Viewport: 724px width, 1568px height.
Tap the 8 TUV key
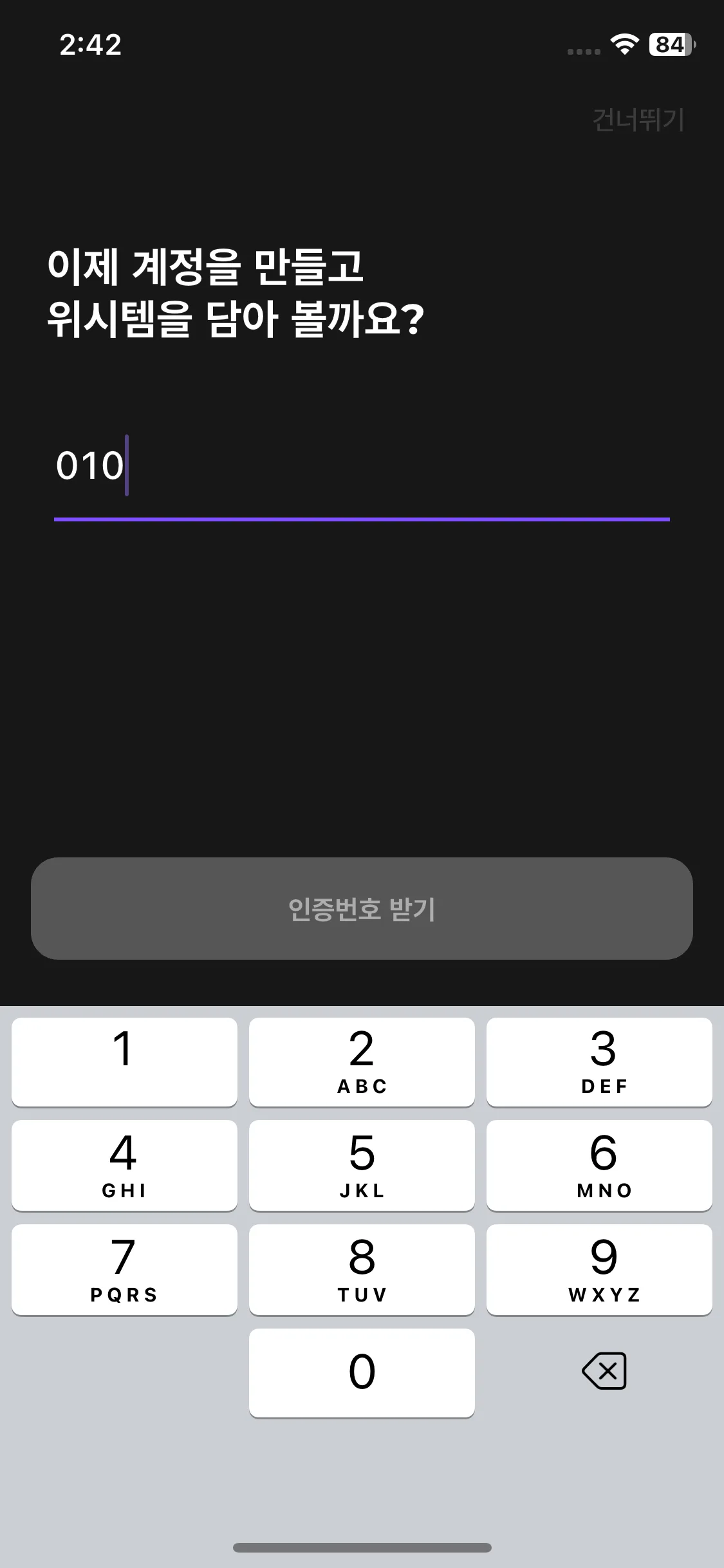tap(362, 1269)
